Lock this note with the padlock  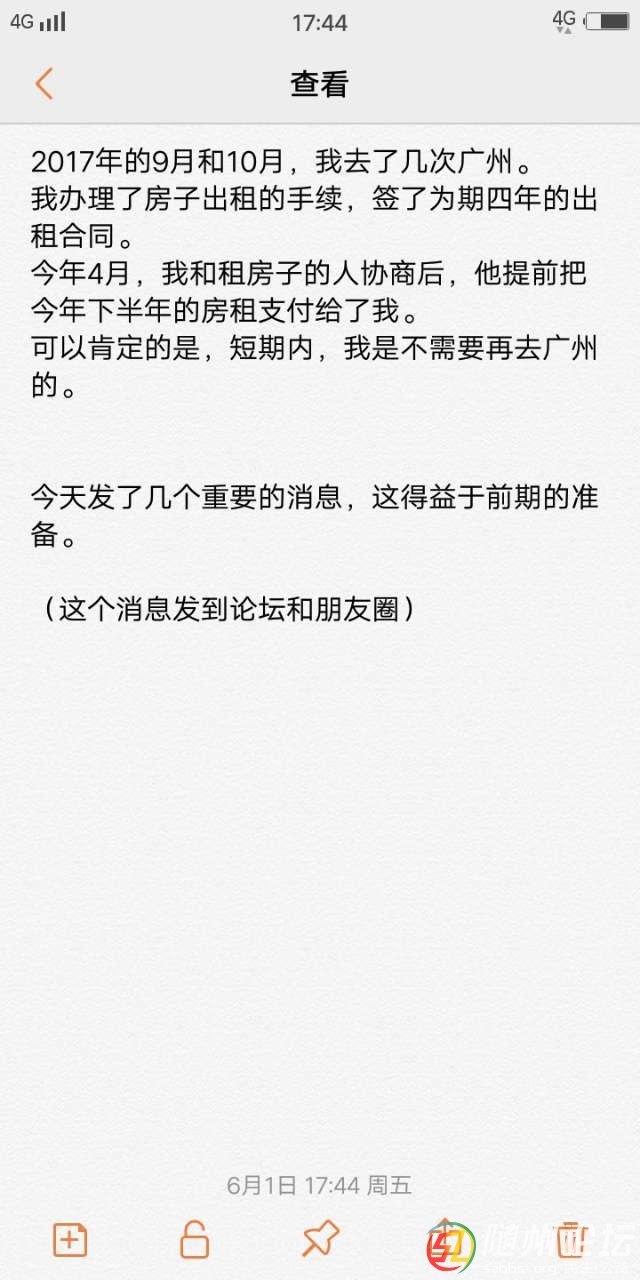[194, 1240]
